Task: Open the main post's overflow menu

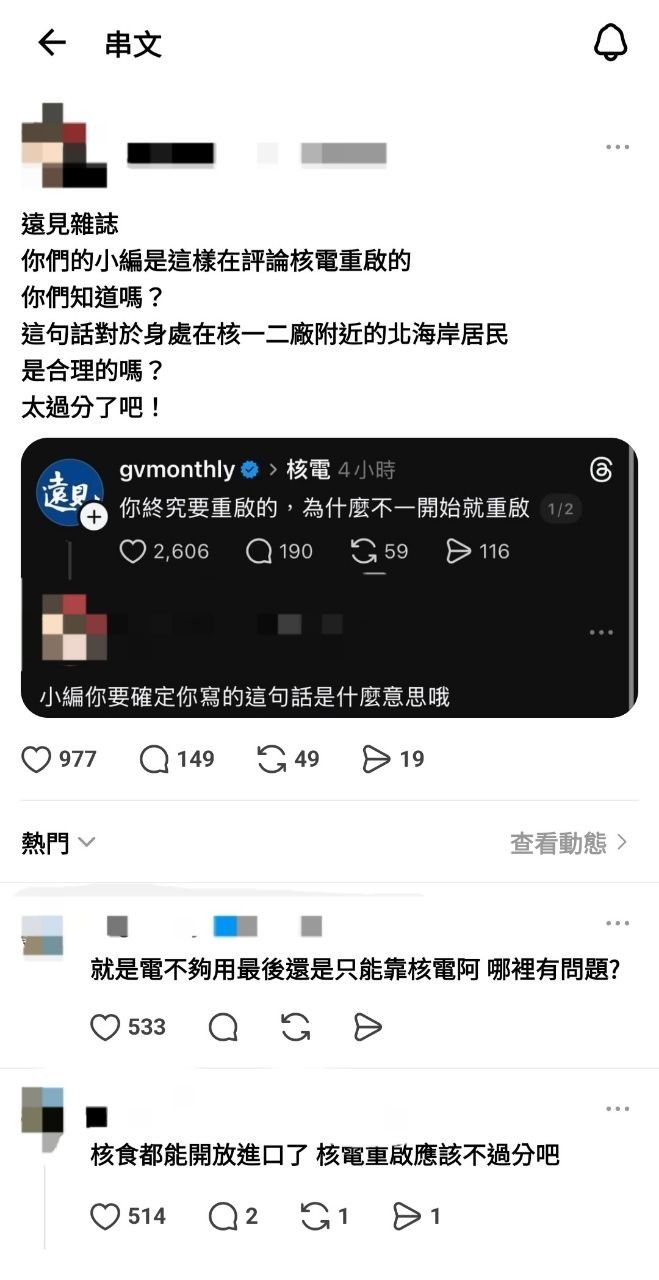Action: pyautogui.click(x=617, y=148)
